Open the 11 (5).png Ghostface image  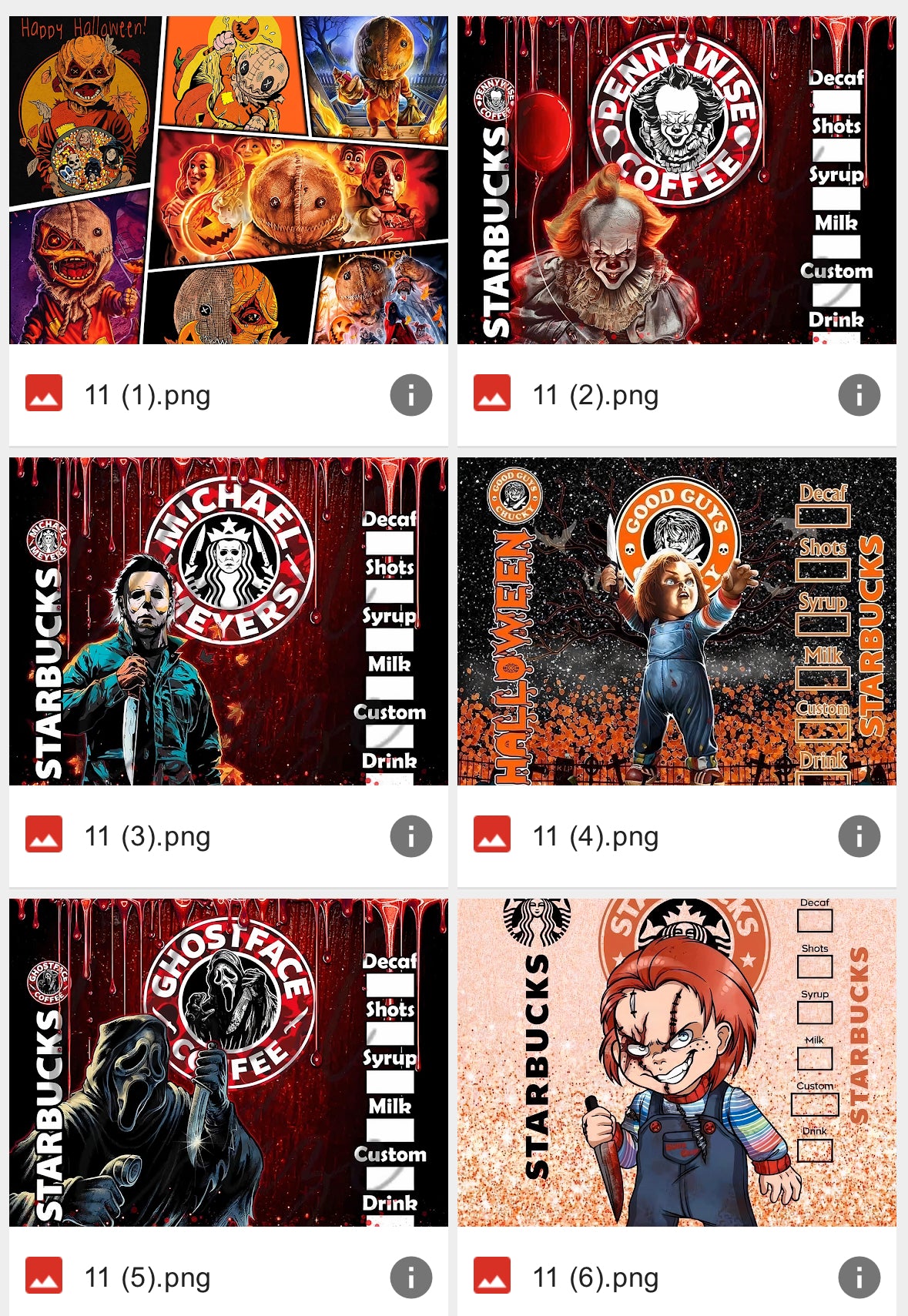[228, 1063]
